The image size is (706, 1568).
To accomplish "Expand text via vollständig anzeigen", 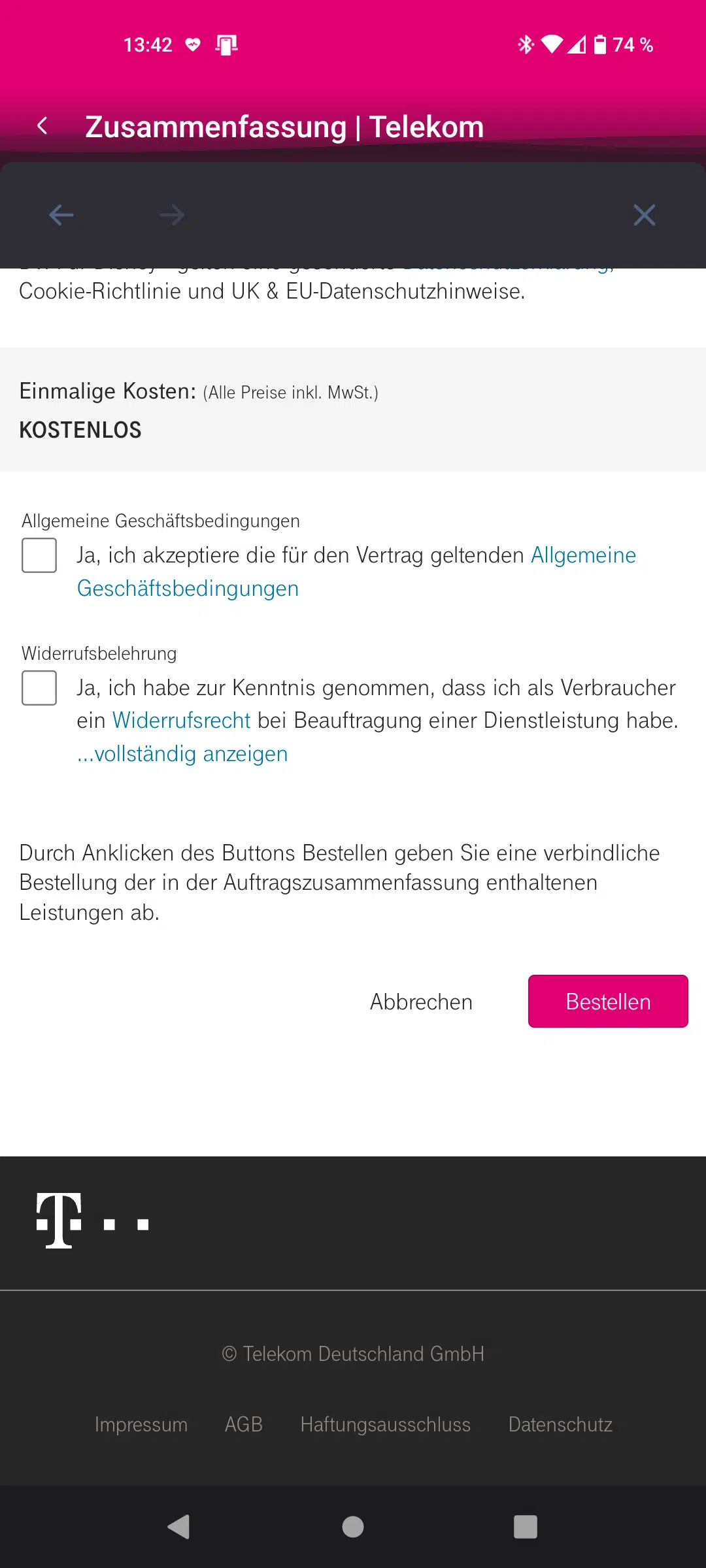I will tap(182, 754).
